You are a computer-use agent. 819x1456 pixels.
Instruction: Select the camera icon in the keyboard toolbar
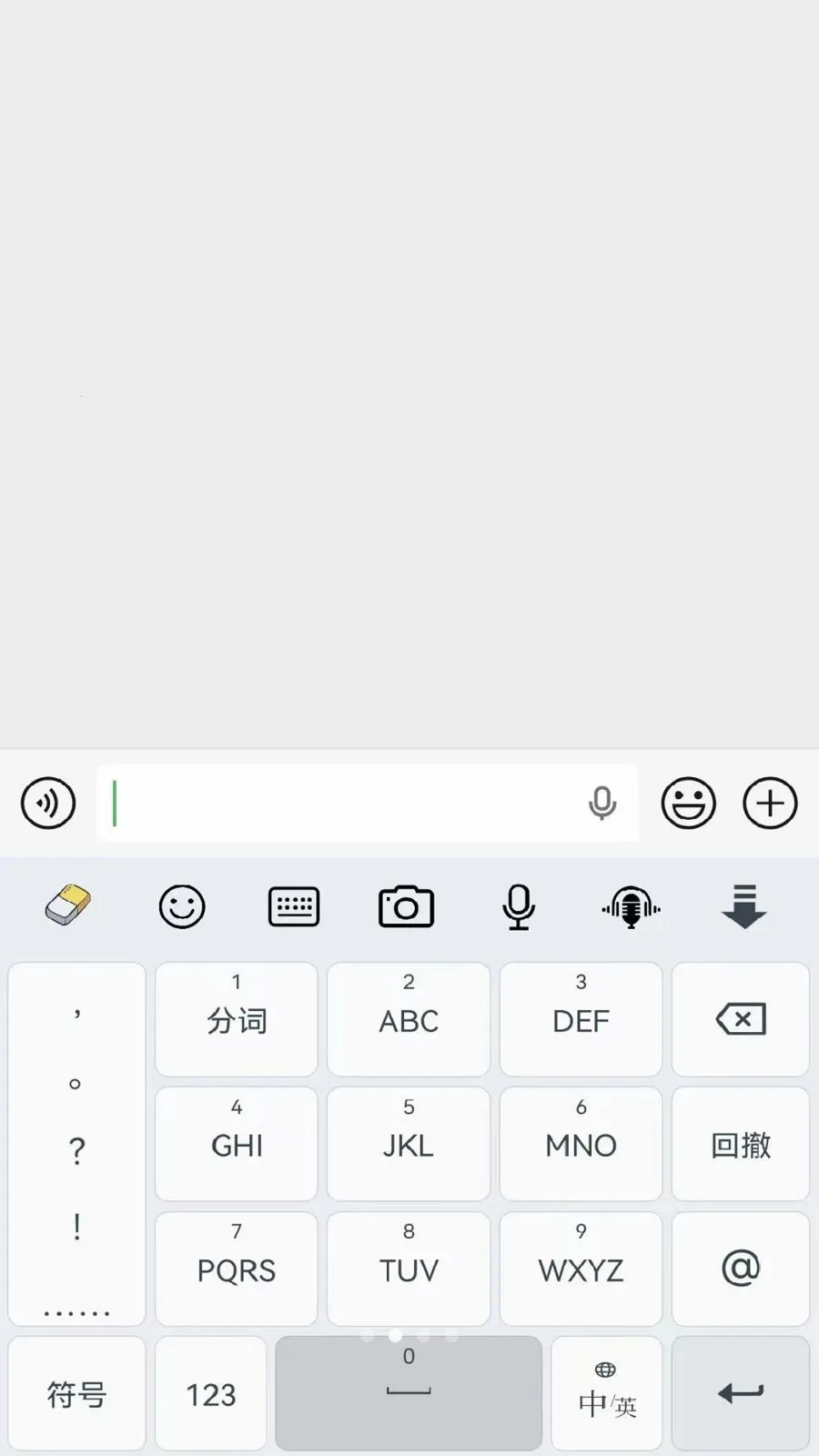406,906
